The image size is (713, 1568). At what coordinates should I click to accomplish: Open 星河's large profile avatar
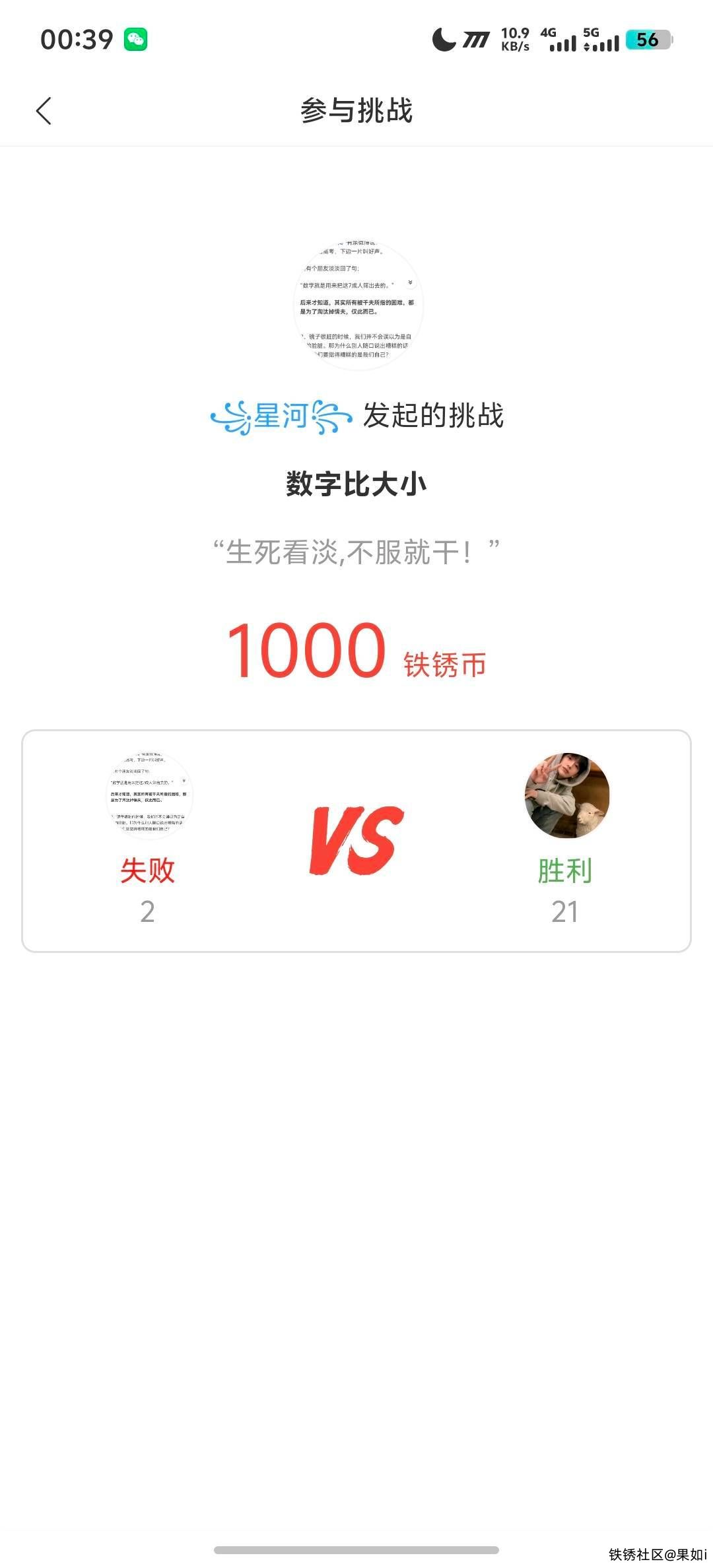click(357, 305)
